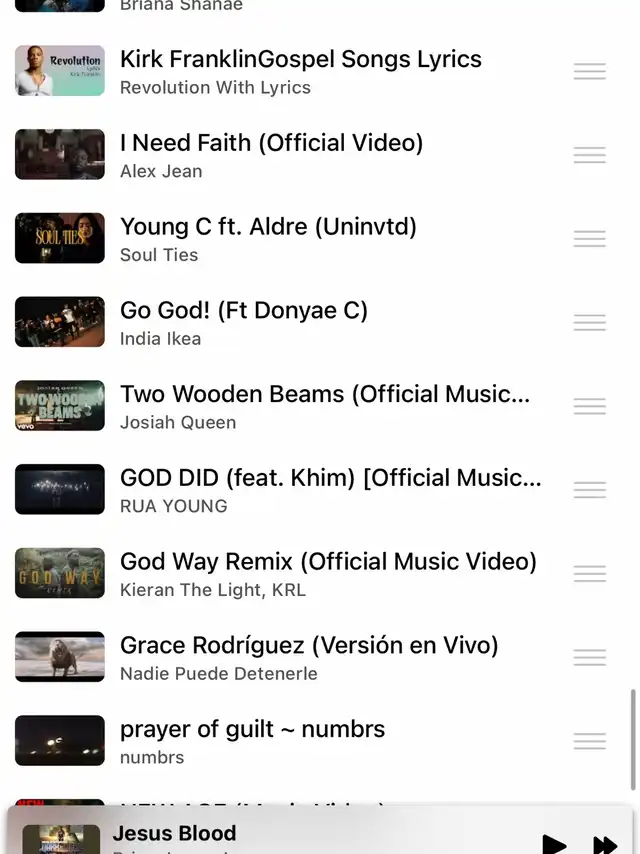The image size is (640, 854).
Task: Play Two Wooden Beams by Josiah Queen
Action: point(324,407)
